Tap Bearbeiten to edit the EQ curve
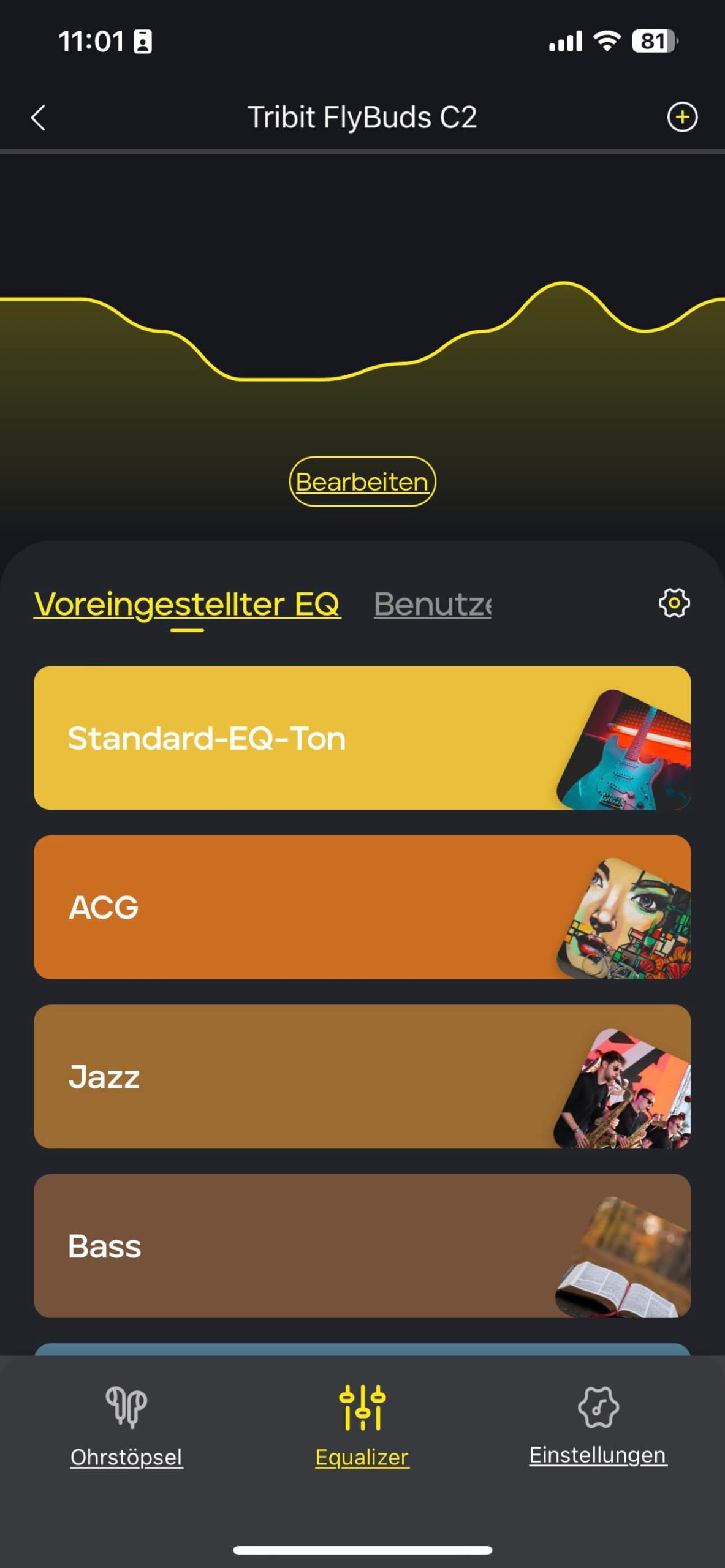 pos(362,481)
